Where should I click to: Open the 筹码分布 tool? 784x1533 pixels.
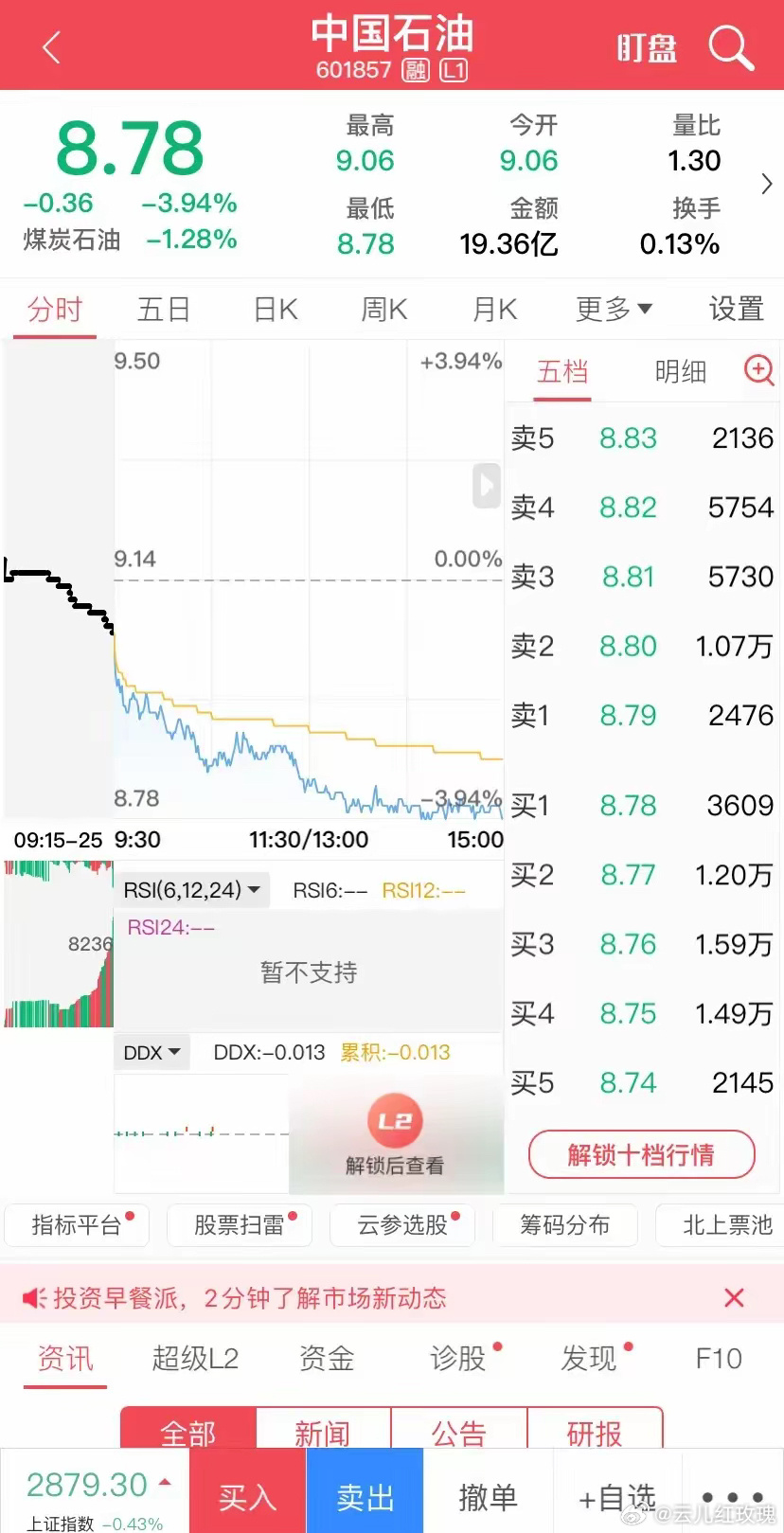(x=565, y=1225)
